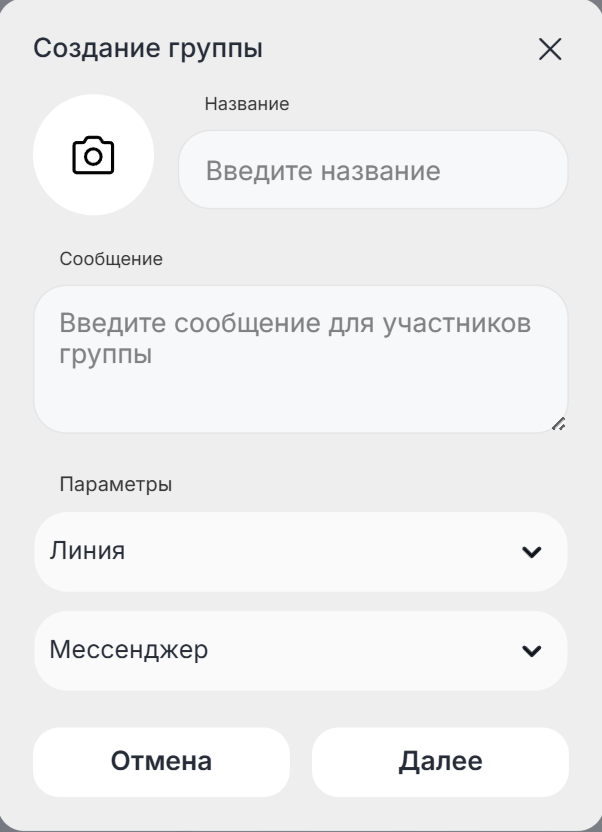Viewport: 602px width, 832px height.
Task: Add a group photo via camera icon
Action: (x=93, y=154)
